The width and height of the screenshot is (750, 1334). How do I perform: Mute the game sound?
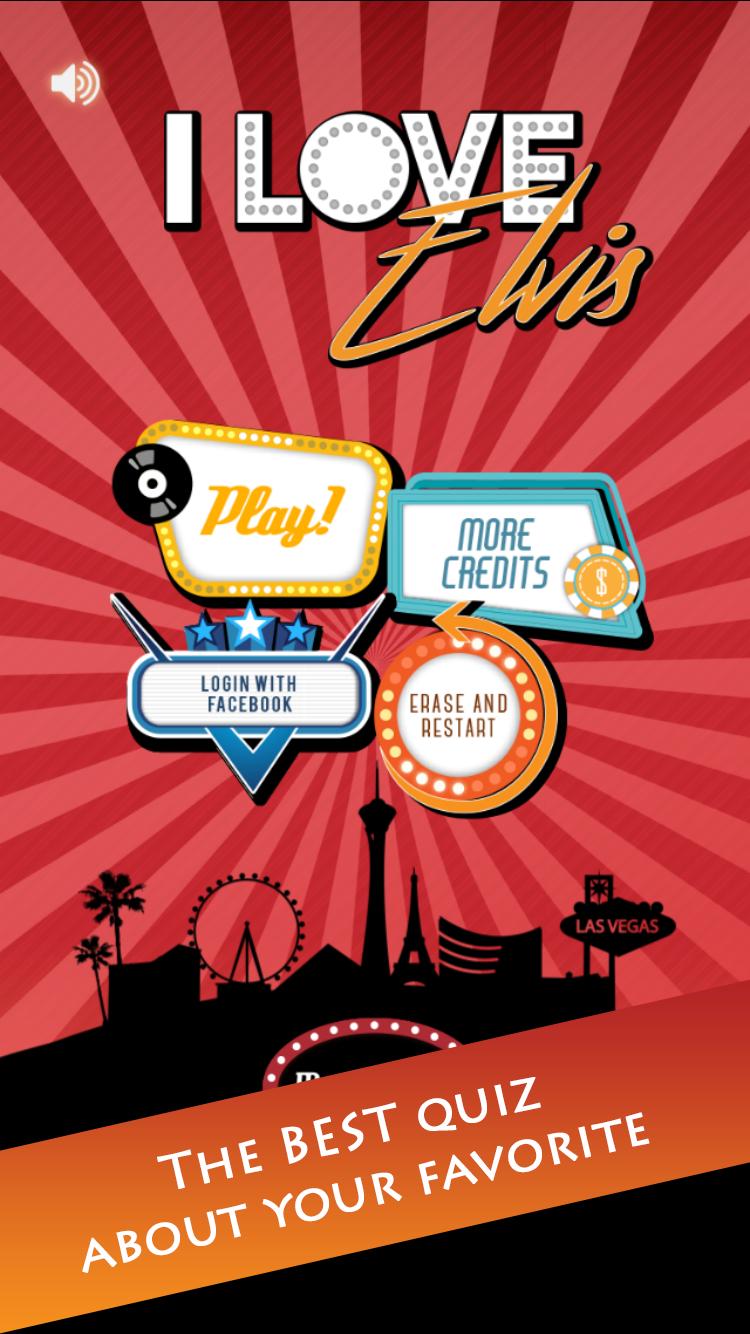(75, 83)
